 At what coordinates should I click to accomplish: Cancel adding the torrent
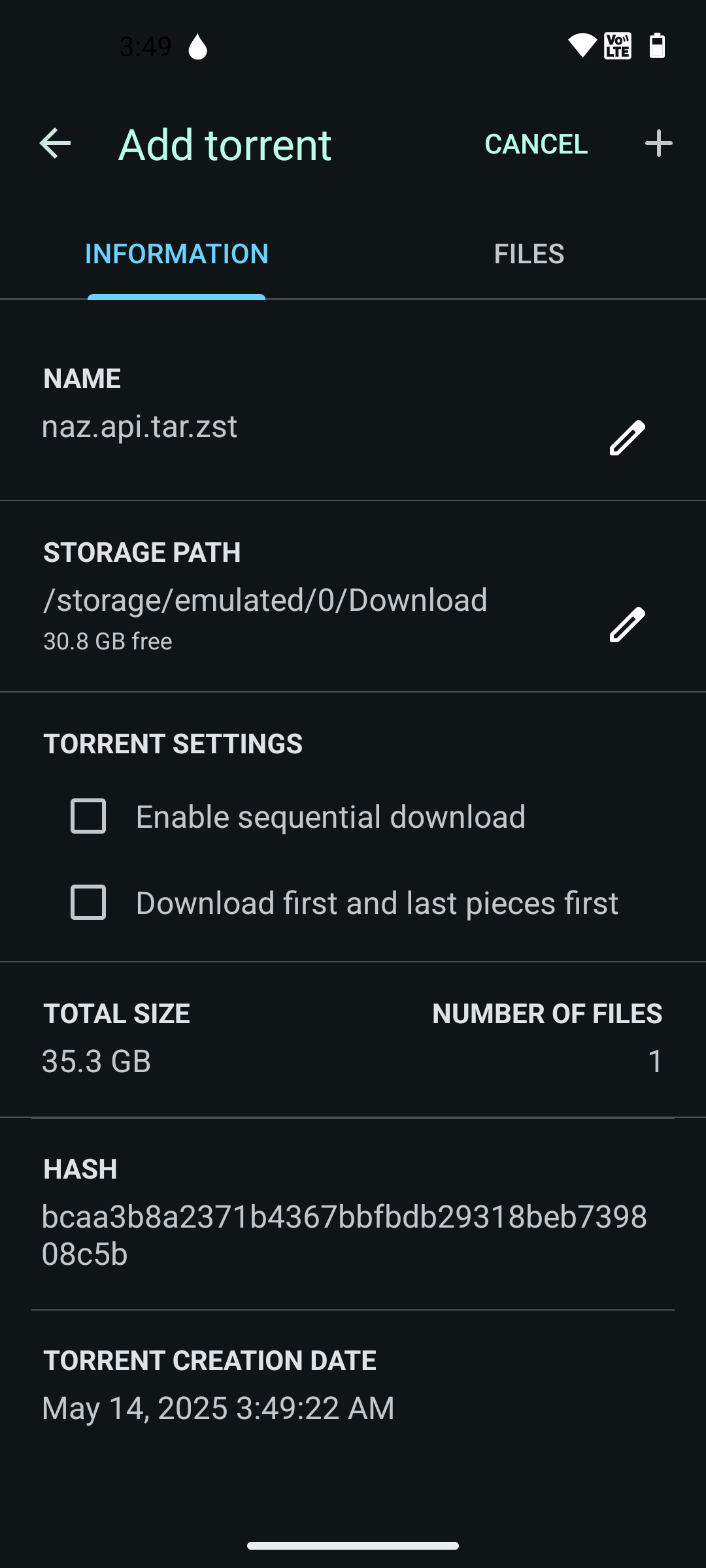pos(535,144)
